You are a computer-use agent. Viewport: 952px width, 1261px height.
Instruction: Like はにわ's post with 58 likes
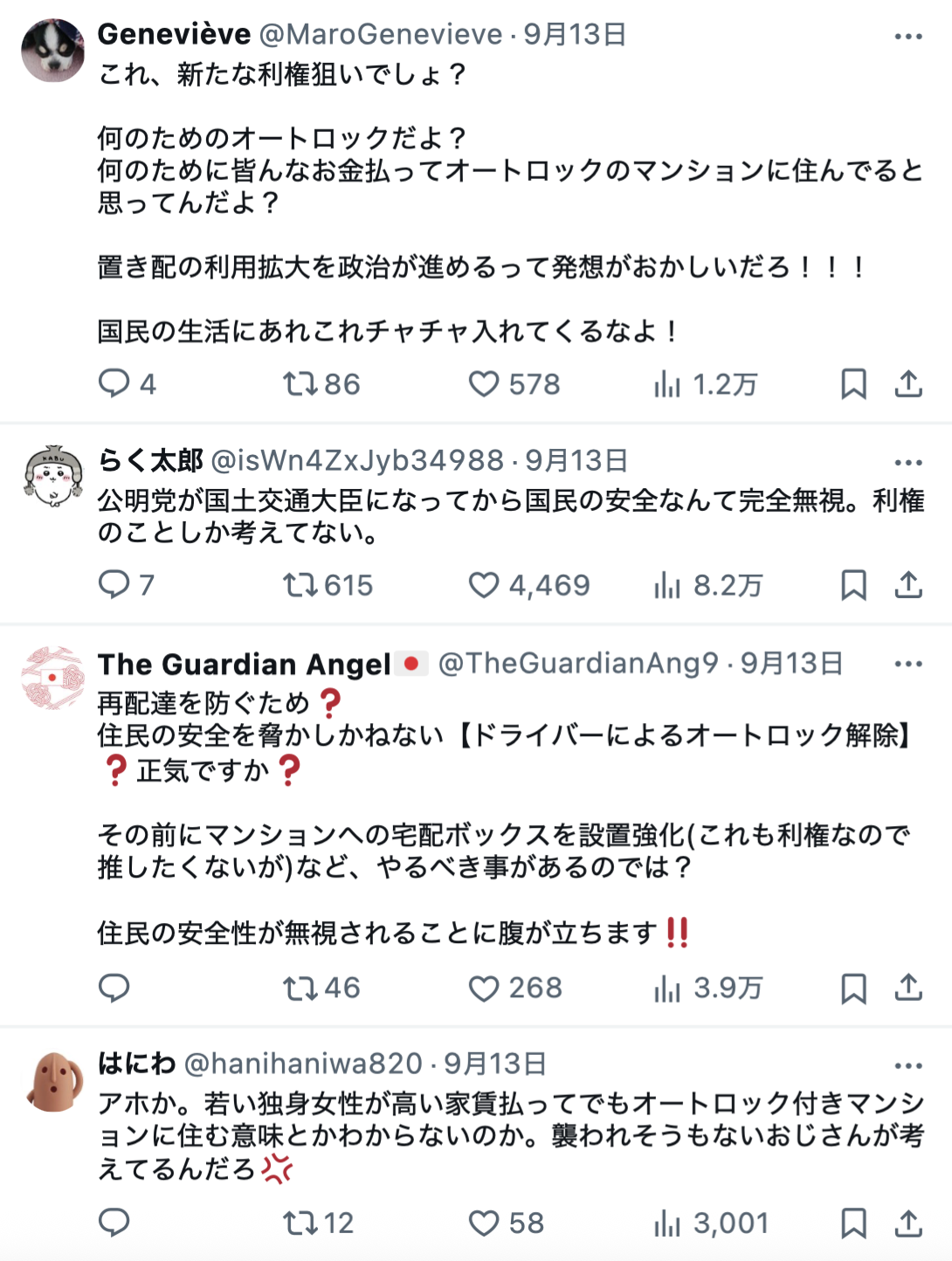pyautogui.click(x=483, y=1223)
